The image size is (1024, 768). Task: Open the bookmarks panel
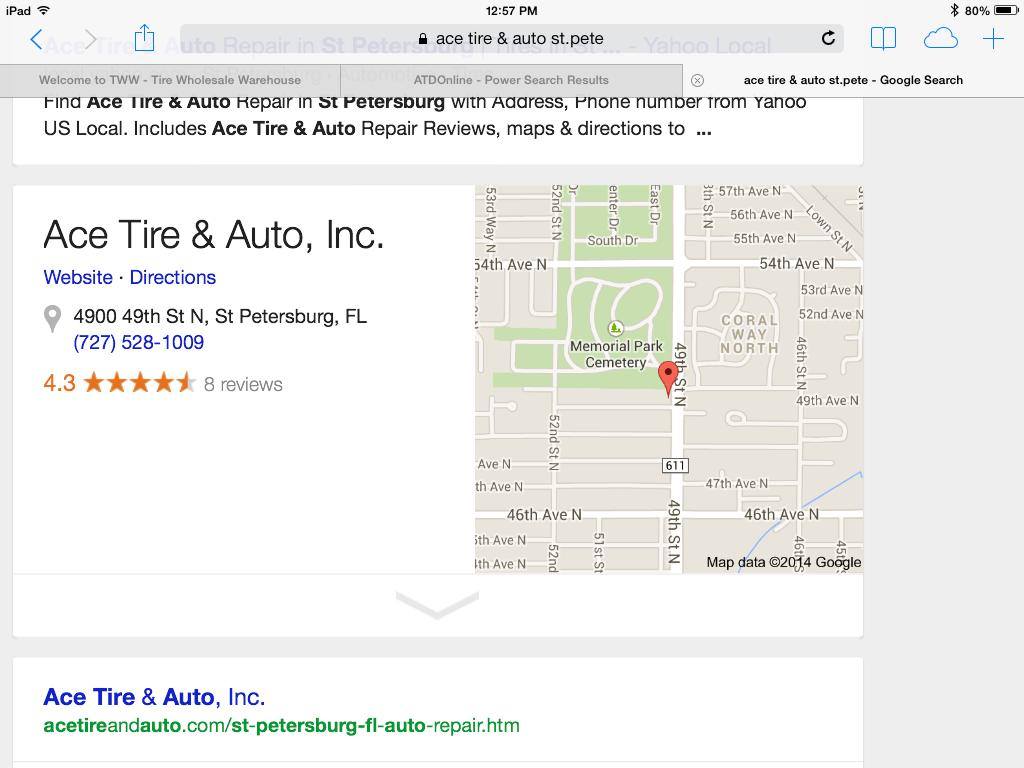coord(883,39)
